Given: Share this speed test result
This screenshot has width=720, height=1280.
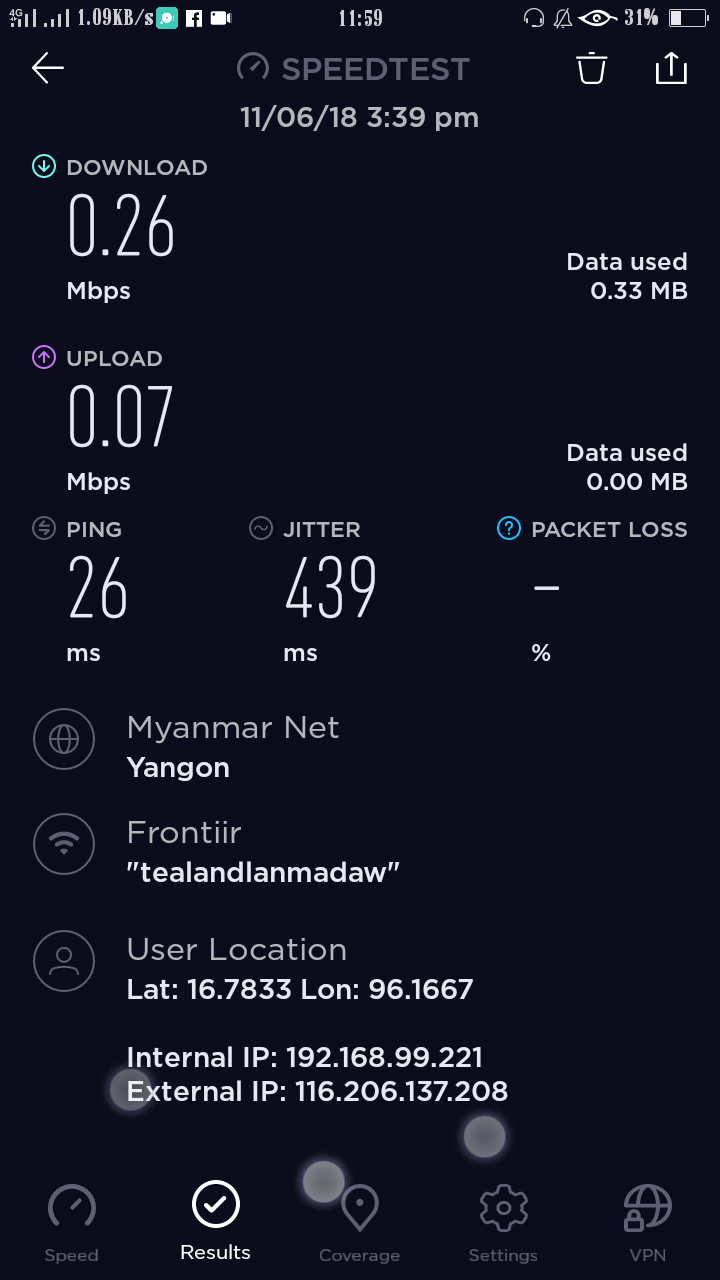Looking at the screenshot, I should (671, 68).
